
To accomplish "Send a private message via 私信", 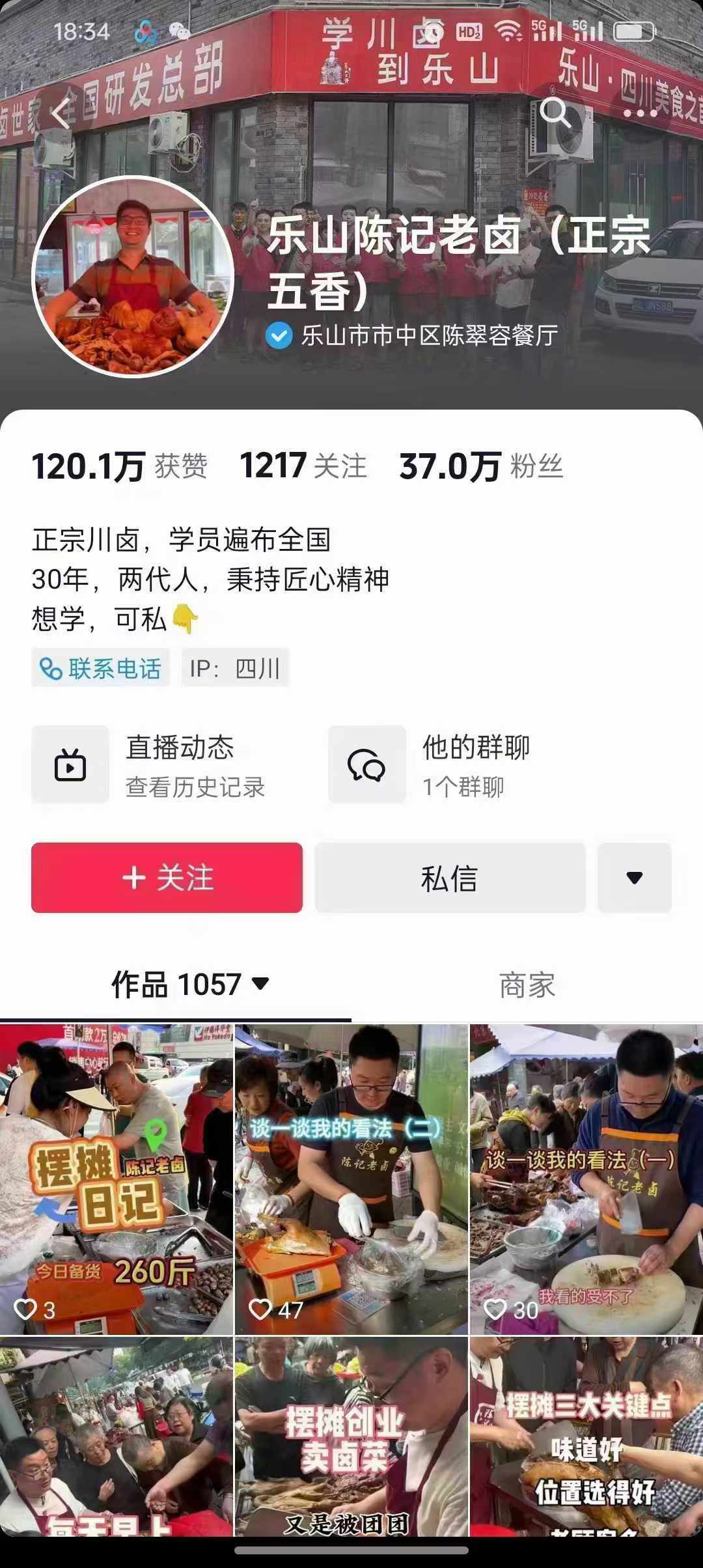I will point(450,878).
